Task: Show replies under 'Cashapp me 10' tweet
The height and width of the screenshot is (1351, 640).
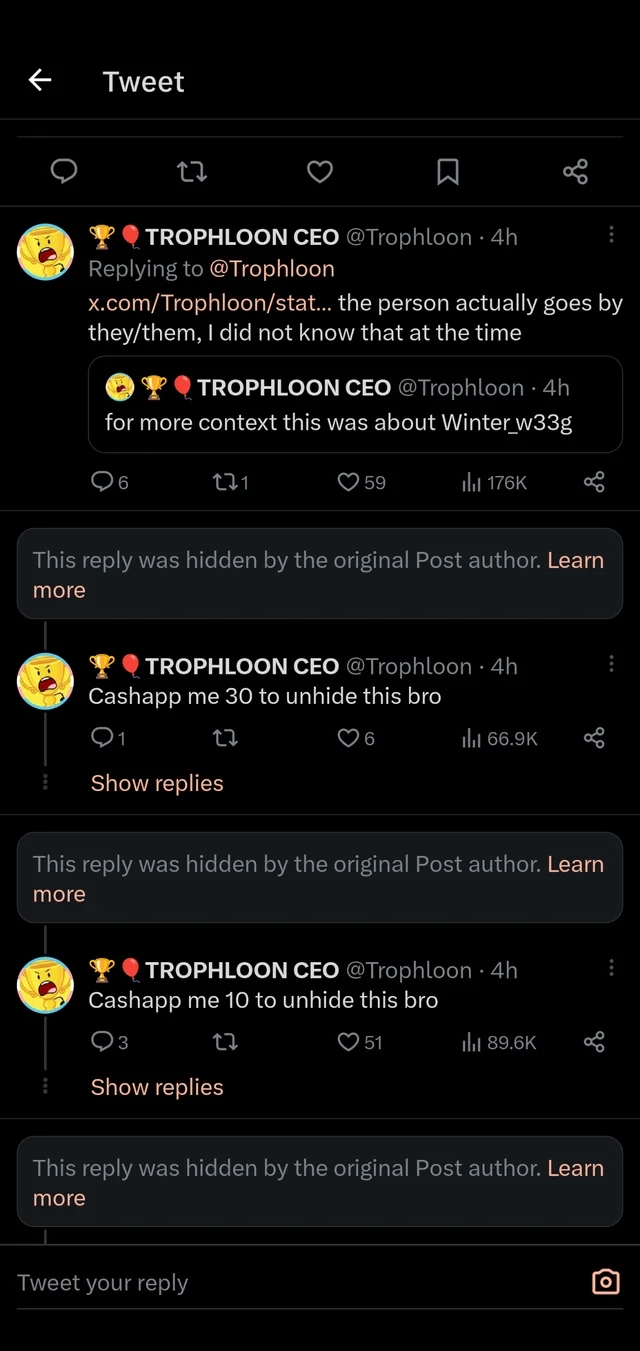Action: click(157, 1087)
